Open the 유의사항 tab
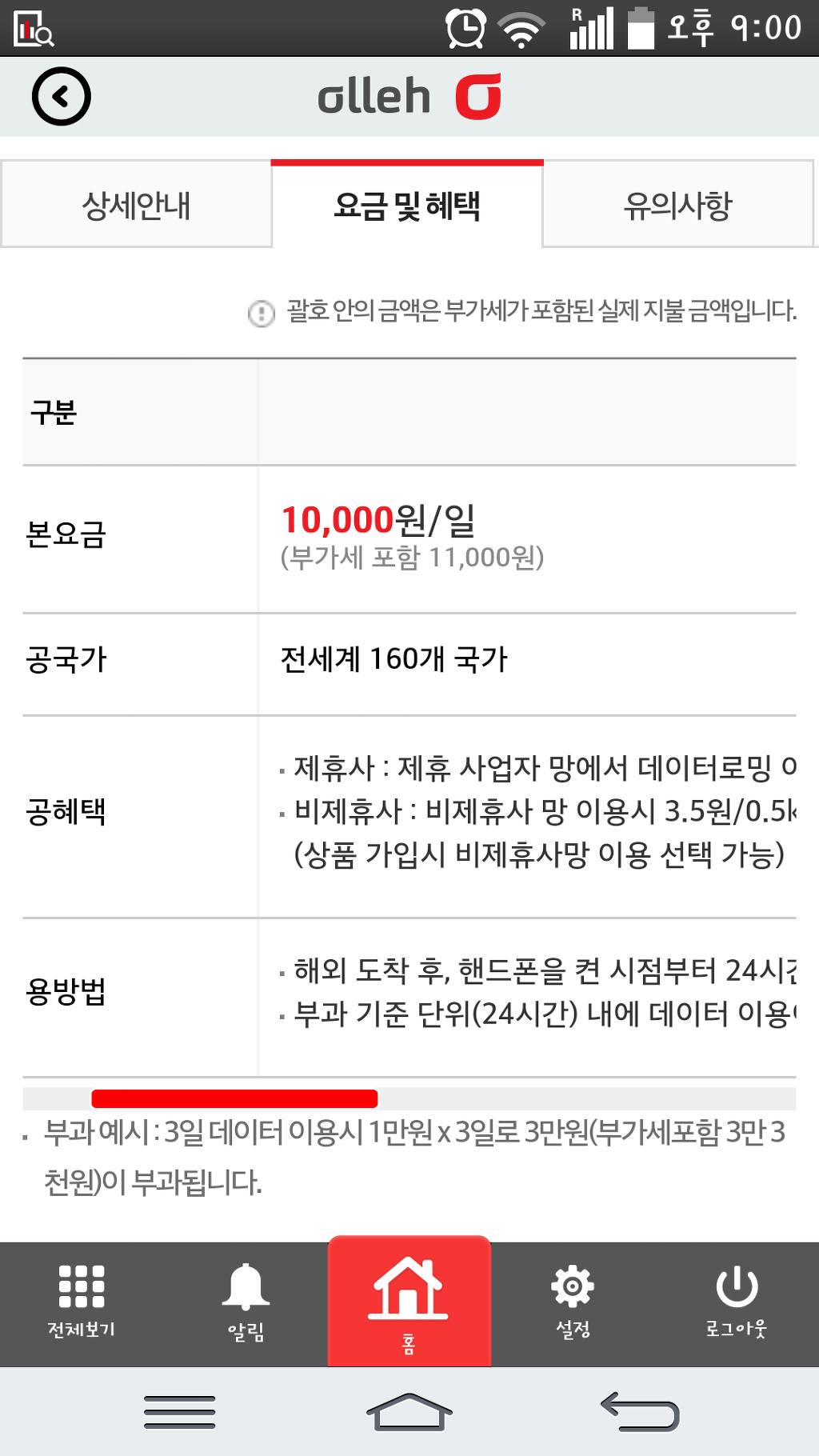Image resolution: width=819 pixels, height=1456 pixels. (678, 205)
